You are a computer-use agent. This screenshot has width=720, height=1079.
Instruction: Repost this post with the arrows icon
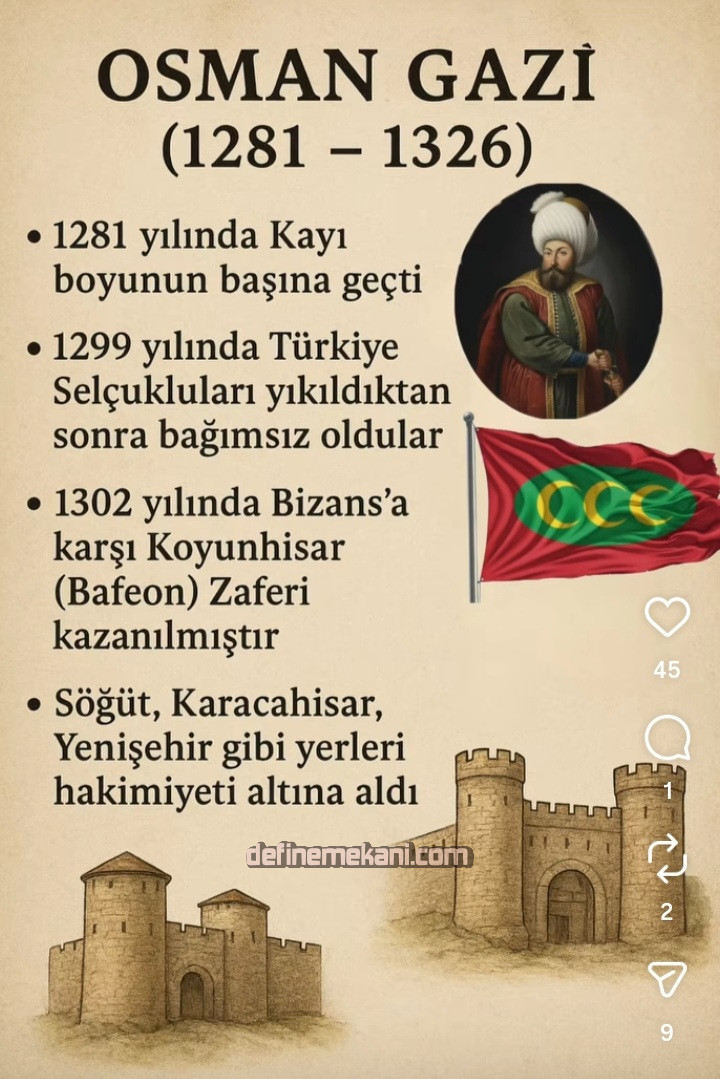[667, 860]
